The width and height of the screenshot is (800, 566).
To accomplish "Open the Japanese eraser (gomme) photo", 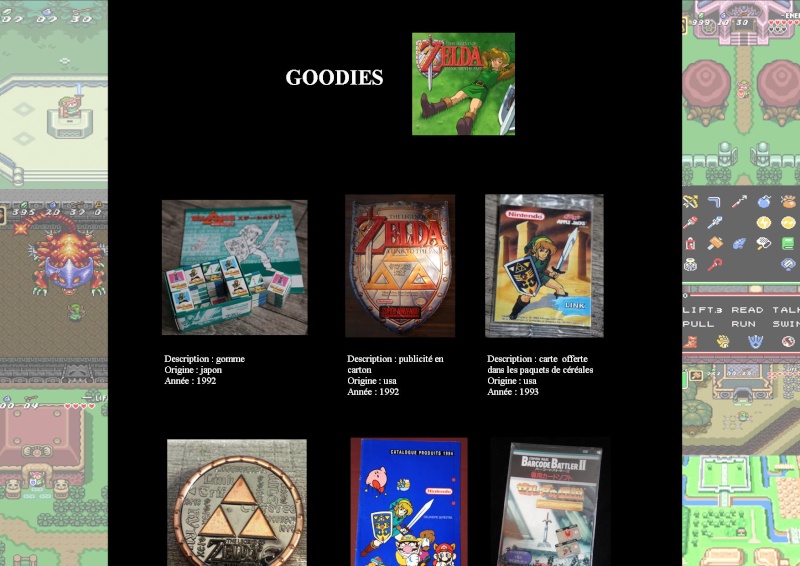I will tap(234, 267).
